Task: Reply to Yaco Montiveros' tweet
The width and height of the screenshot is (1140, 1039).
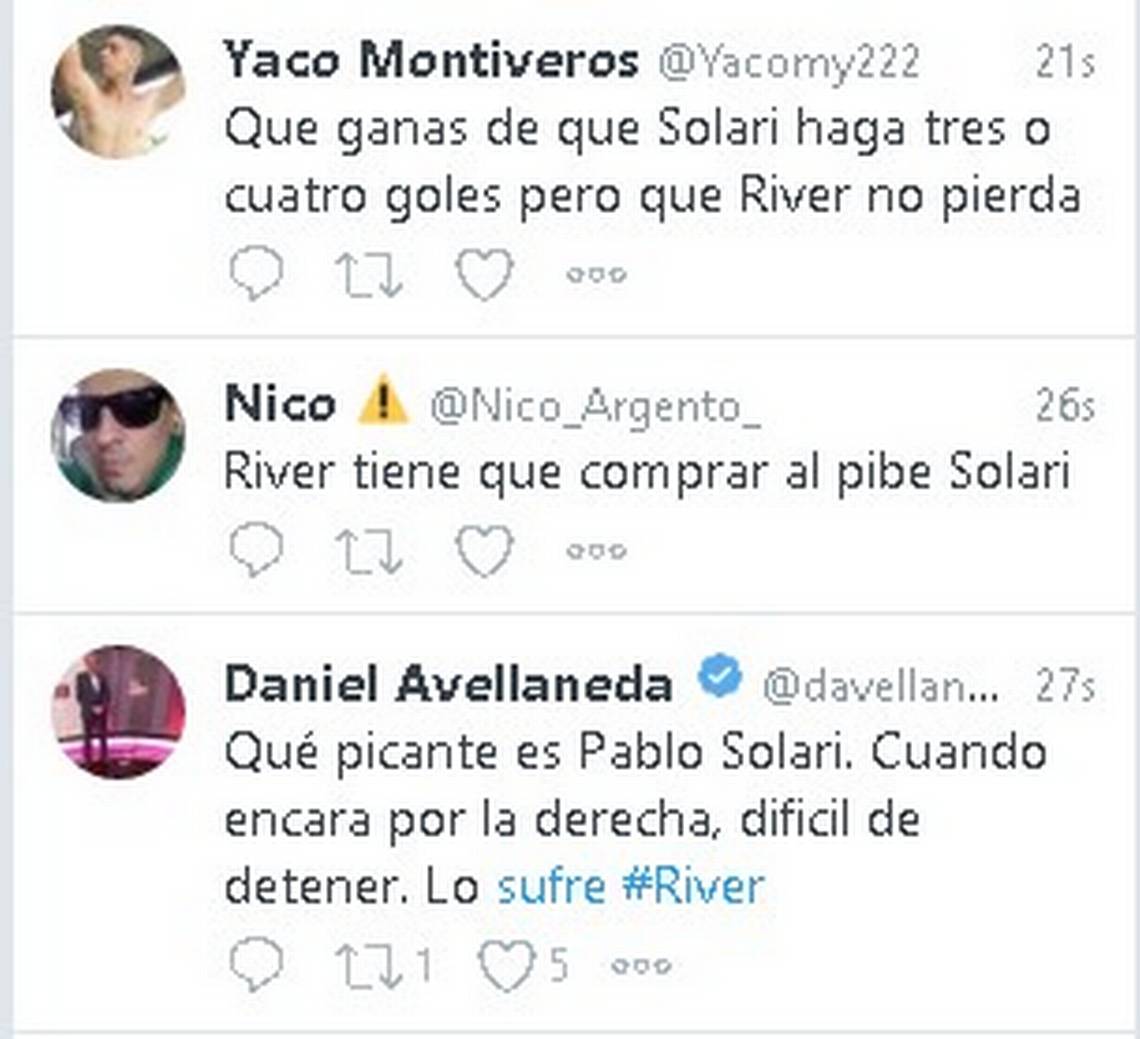Action: click(x=256, y=273)
